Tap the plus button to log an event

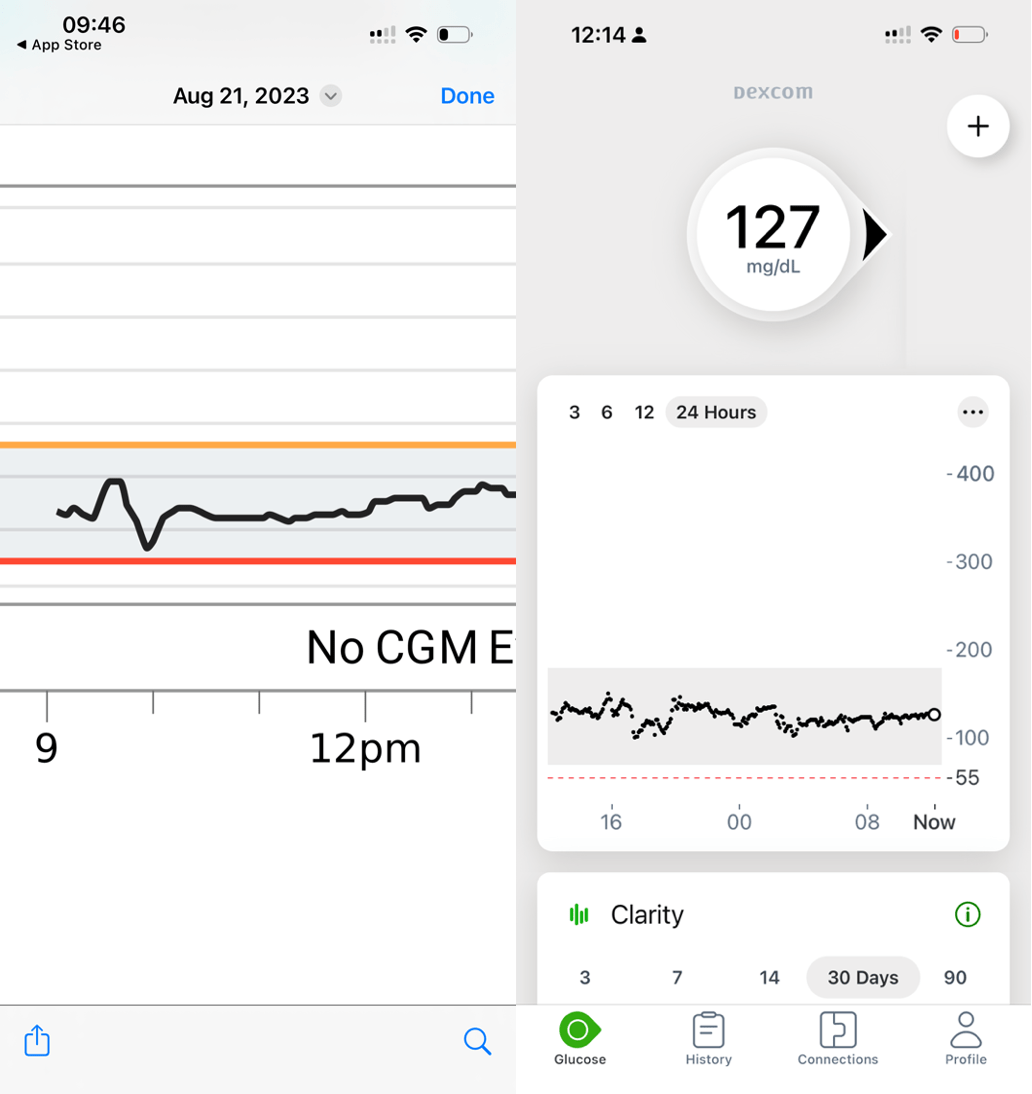coord(977,126)
